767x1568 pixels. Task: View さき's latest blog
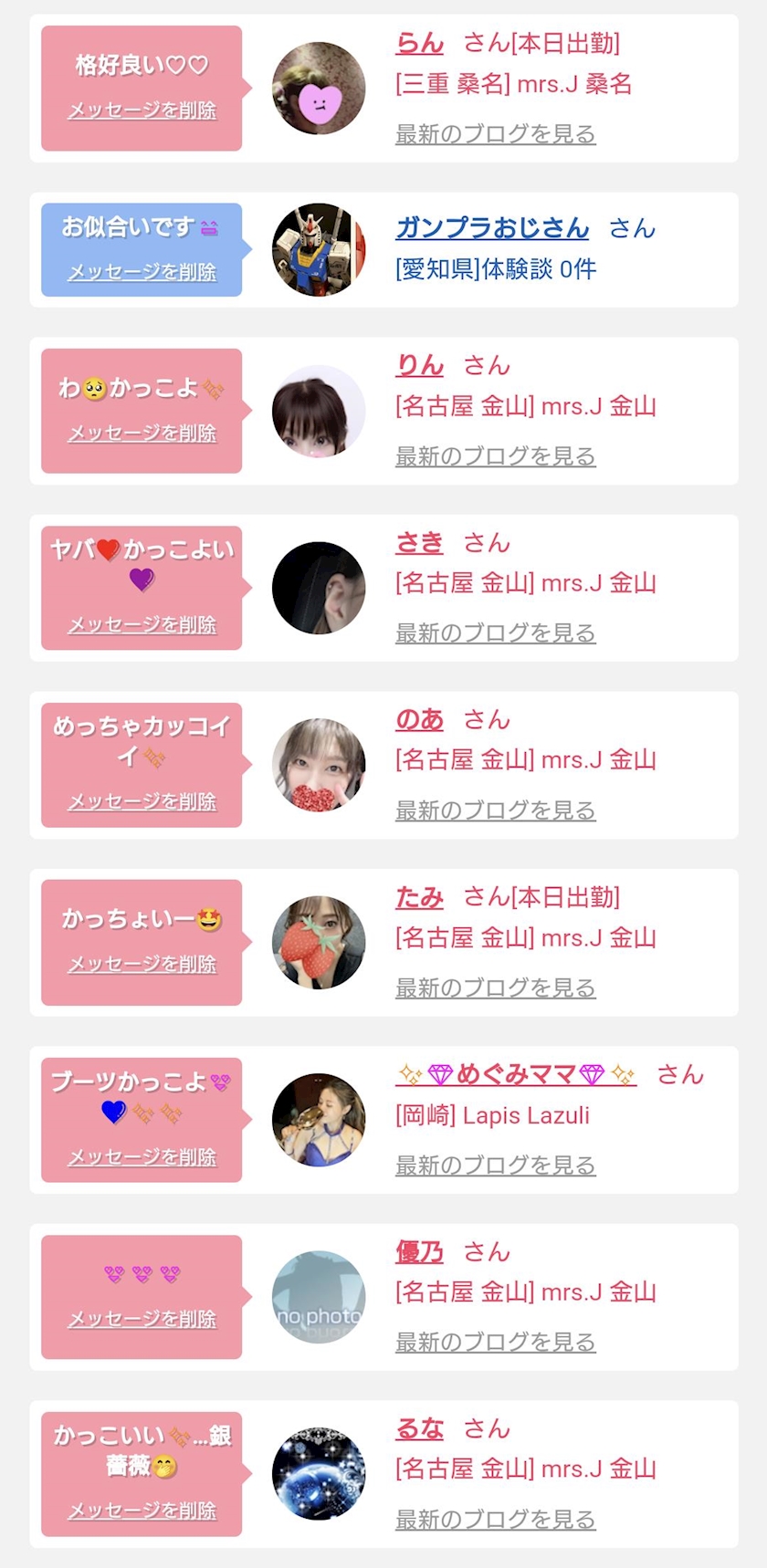click(x=495, y=633)
